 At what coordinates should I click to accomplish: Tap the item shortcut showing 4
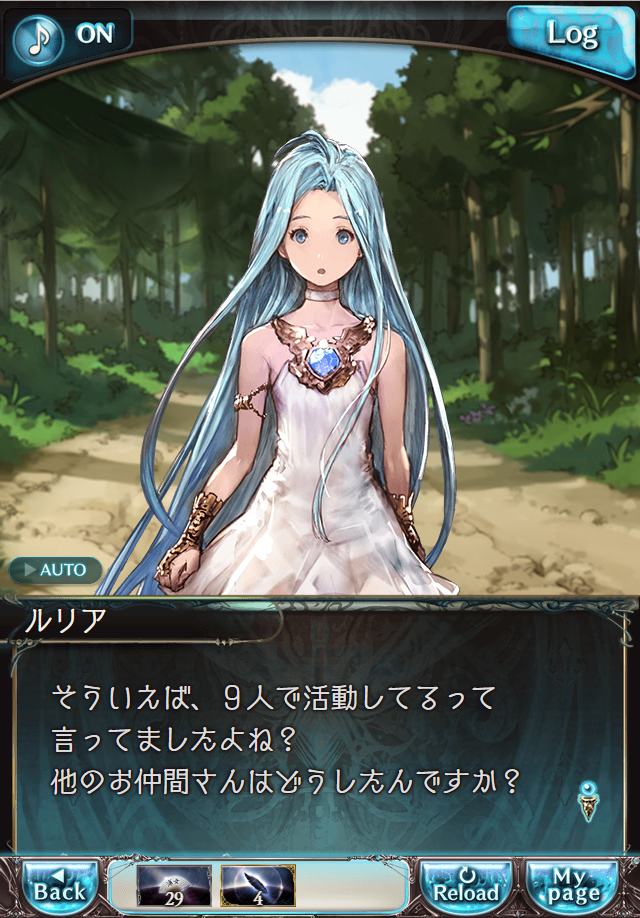click(257, 886)
